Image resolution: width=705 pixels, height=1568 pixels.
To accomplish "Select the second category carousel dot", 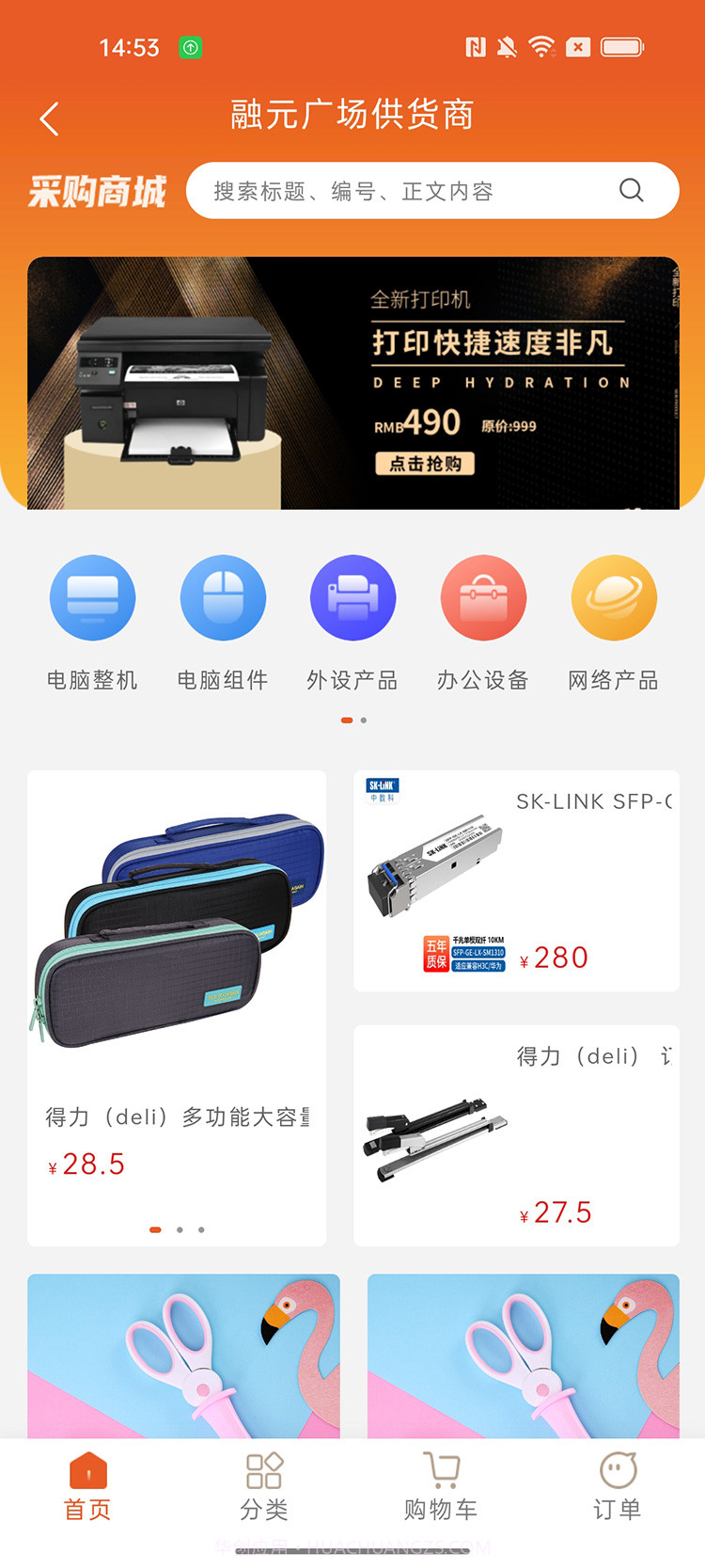I will point(363,720).
